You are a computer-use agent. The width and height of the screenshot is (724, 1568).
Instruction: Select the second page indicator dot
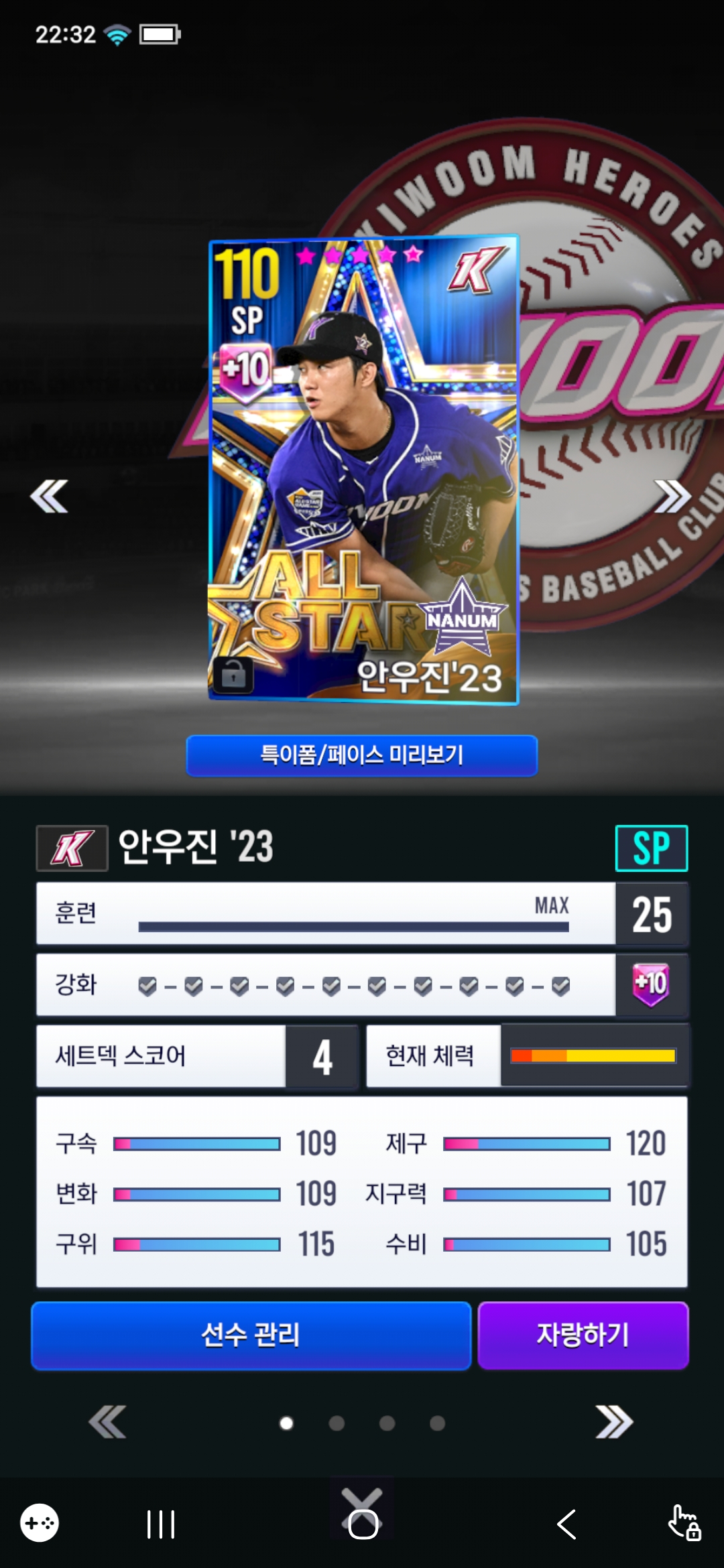pos(337,1423)
